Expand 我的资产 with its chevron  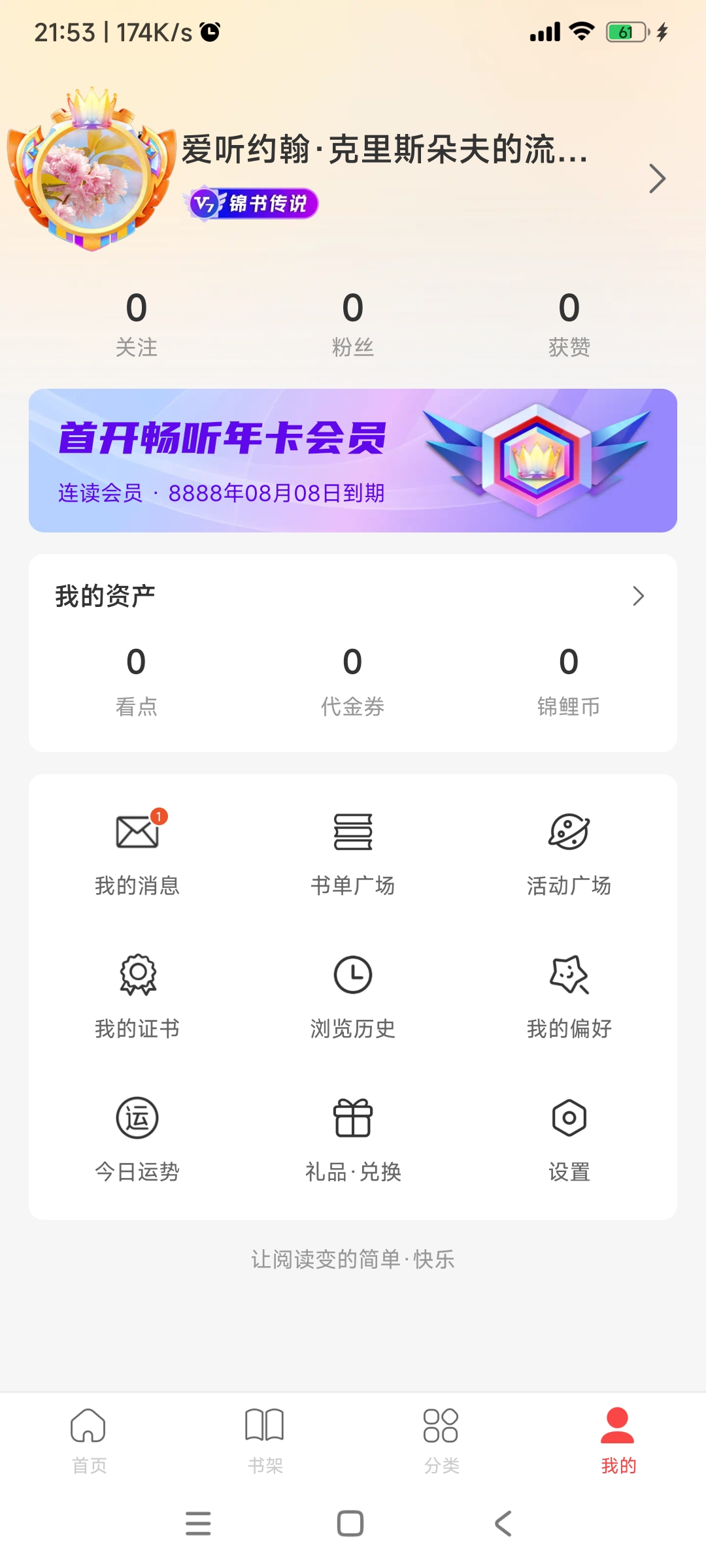tap(638, 596)
